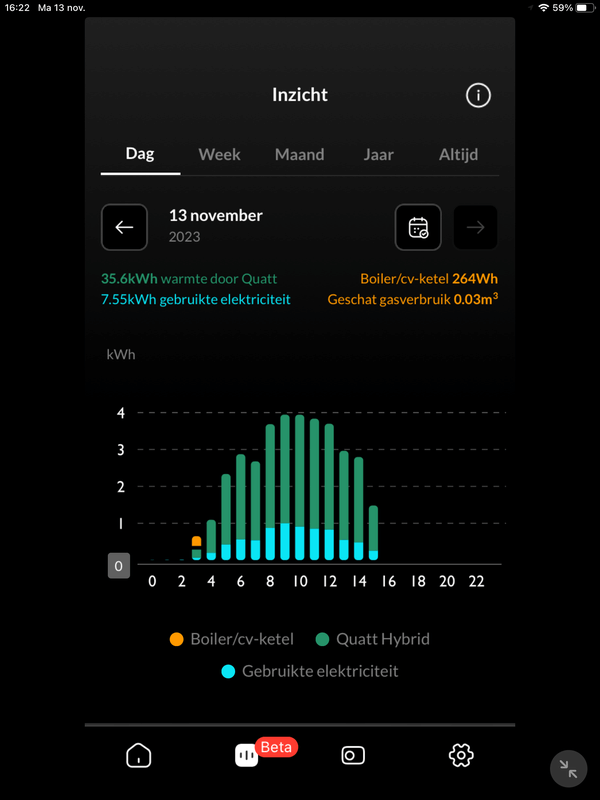
Task: Open the home tab in bottom navigation
Action: 139,755
